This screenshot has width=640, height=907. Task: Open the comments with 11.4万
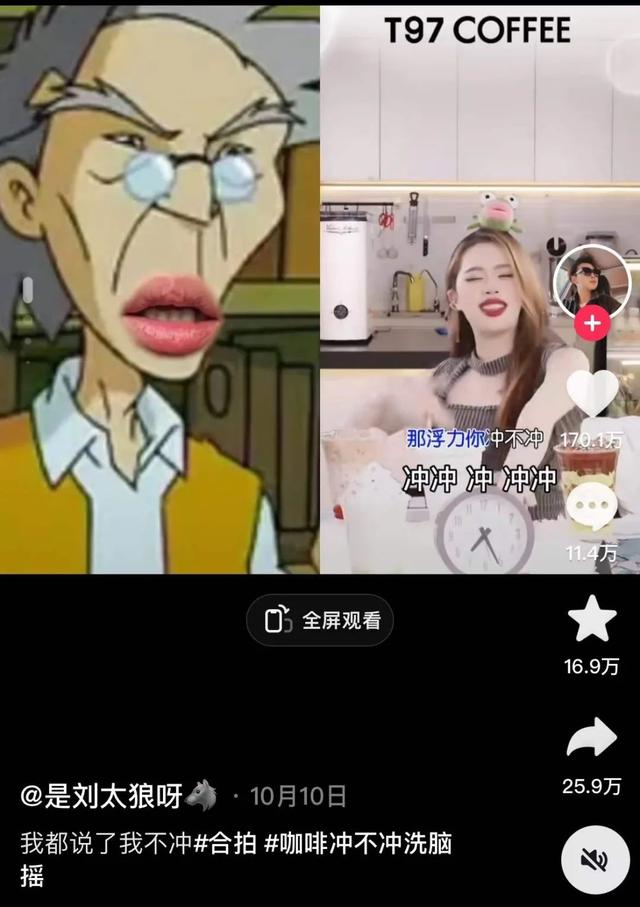(x=592, y=508)
